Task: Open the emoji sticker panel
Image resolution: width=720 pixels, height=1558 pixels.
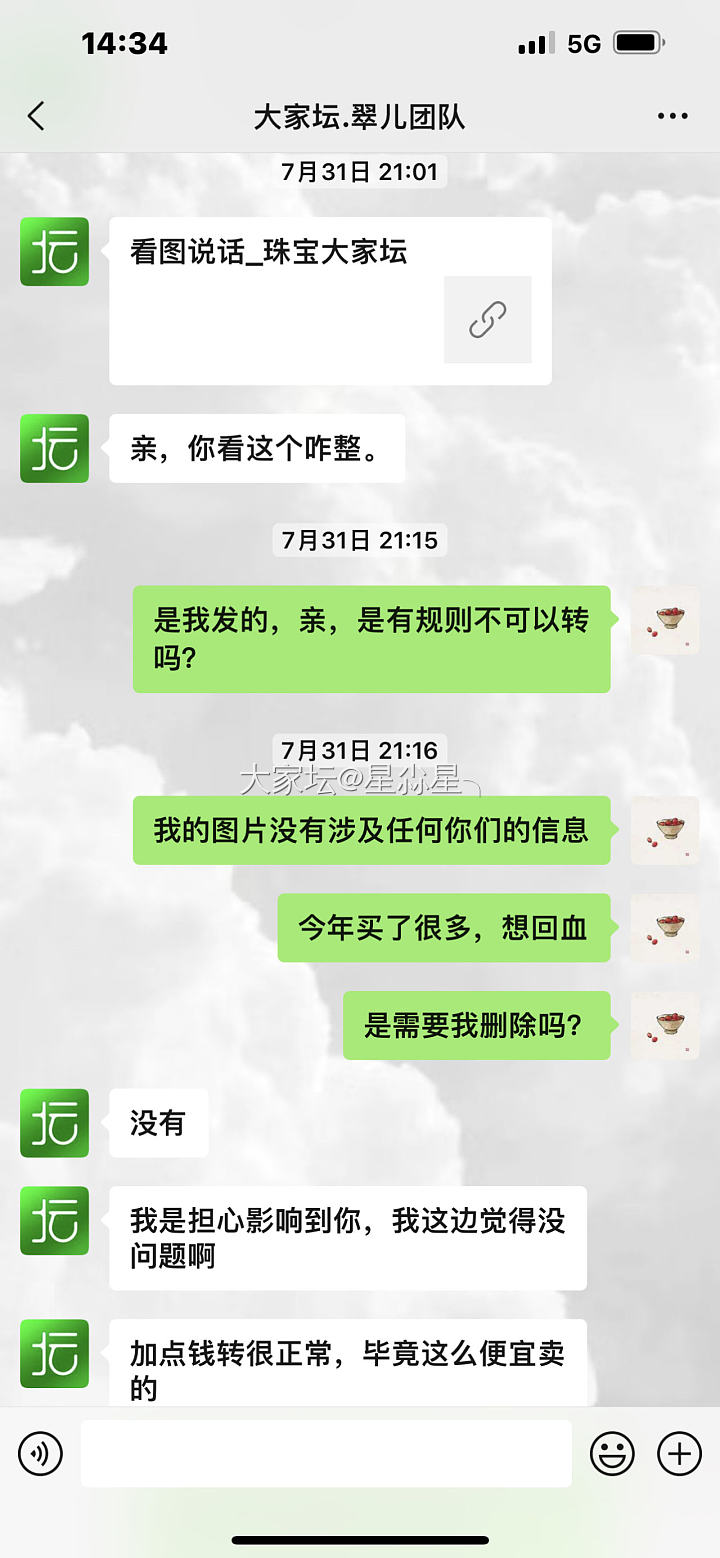Action: coord(612,1453)
